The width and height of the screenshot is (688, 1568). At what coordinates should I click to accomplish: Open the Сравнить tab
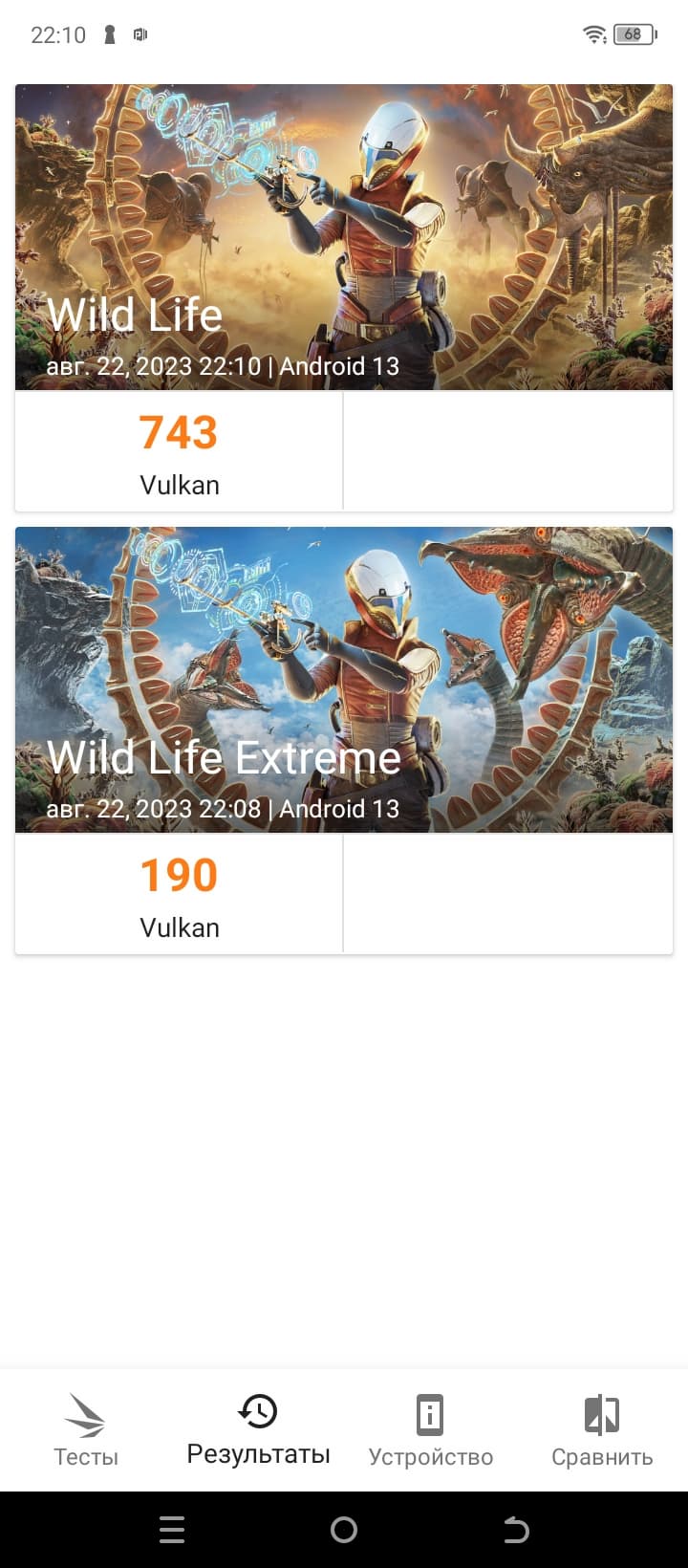602,1430
